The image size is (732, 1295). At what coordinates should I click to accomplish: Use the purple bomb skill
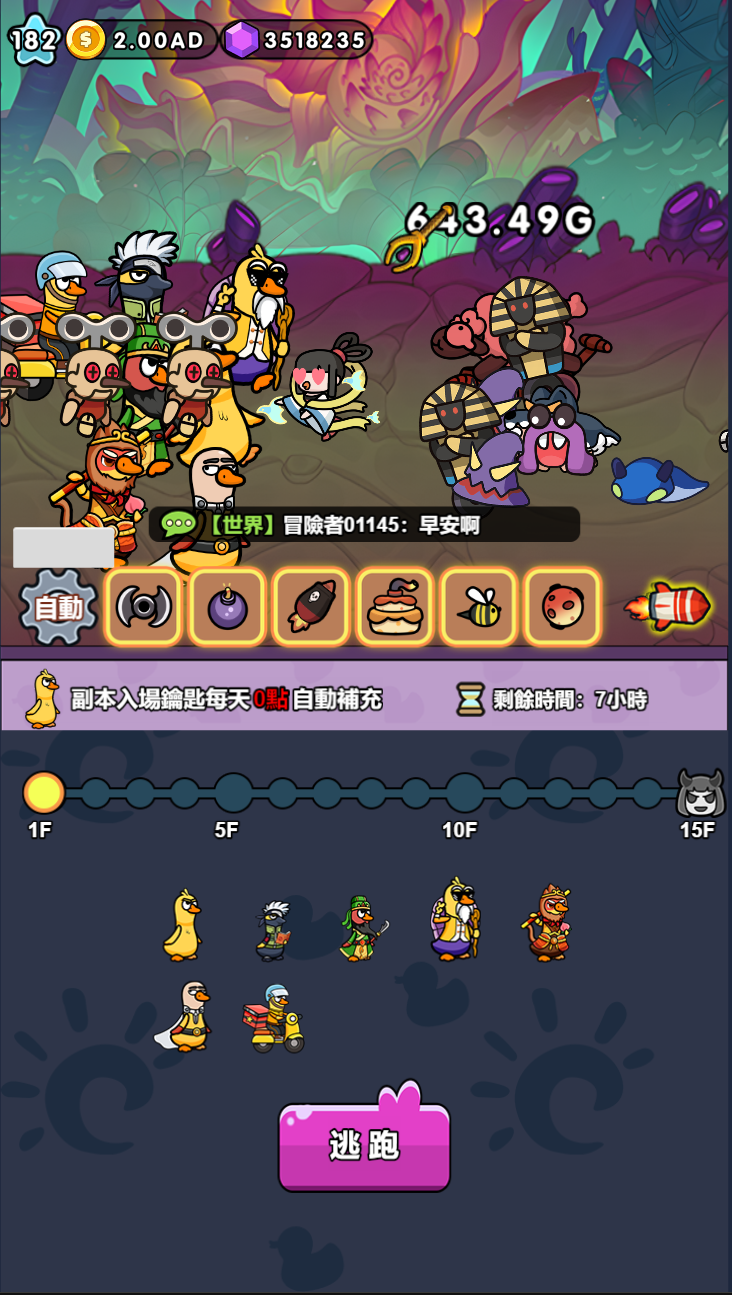[x=228, y=607]
